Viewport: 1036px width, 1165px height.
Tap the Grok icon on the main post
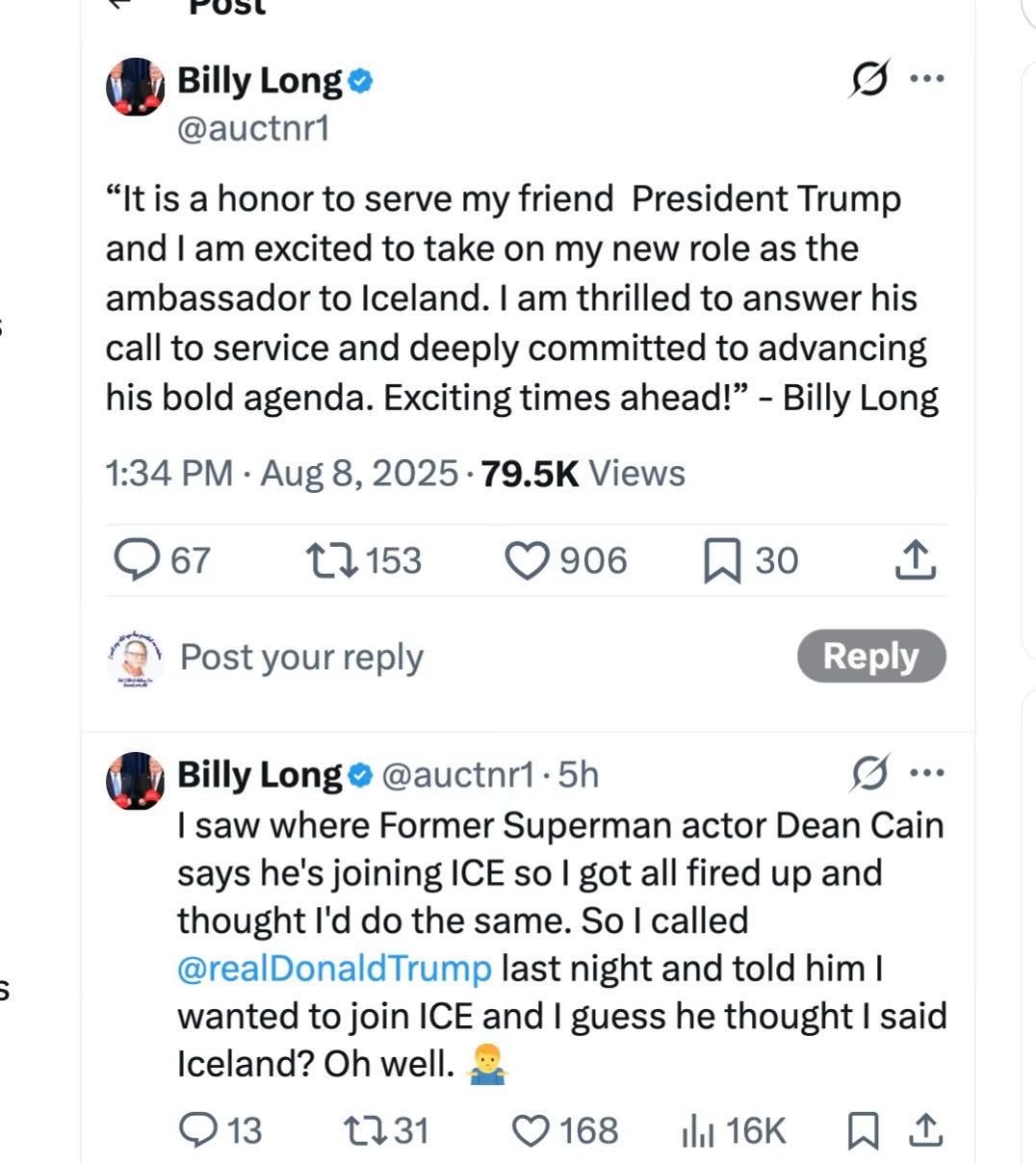click(868, 79)
